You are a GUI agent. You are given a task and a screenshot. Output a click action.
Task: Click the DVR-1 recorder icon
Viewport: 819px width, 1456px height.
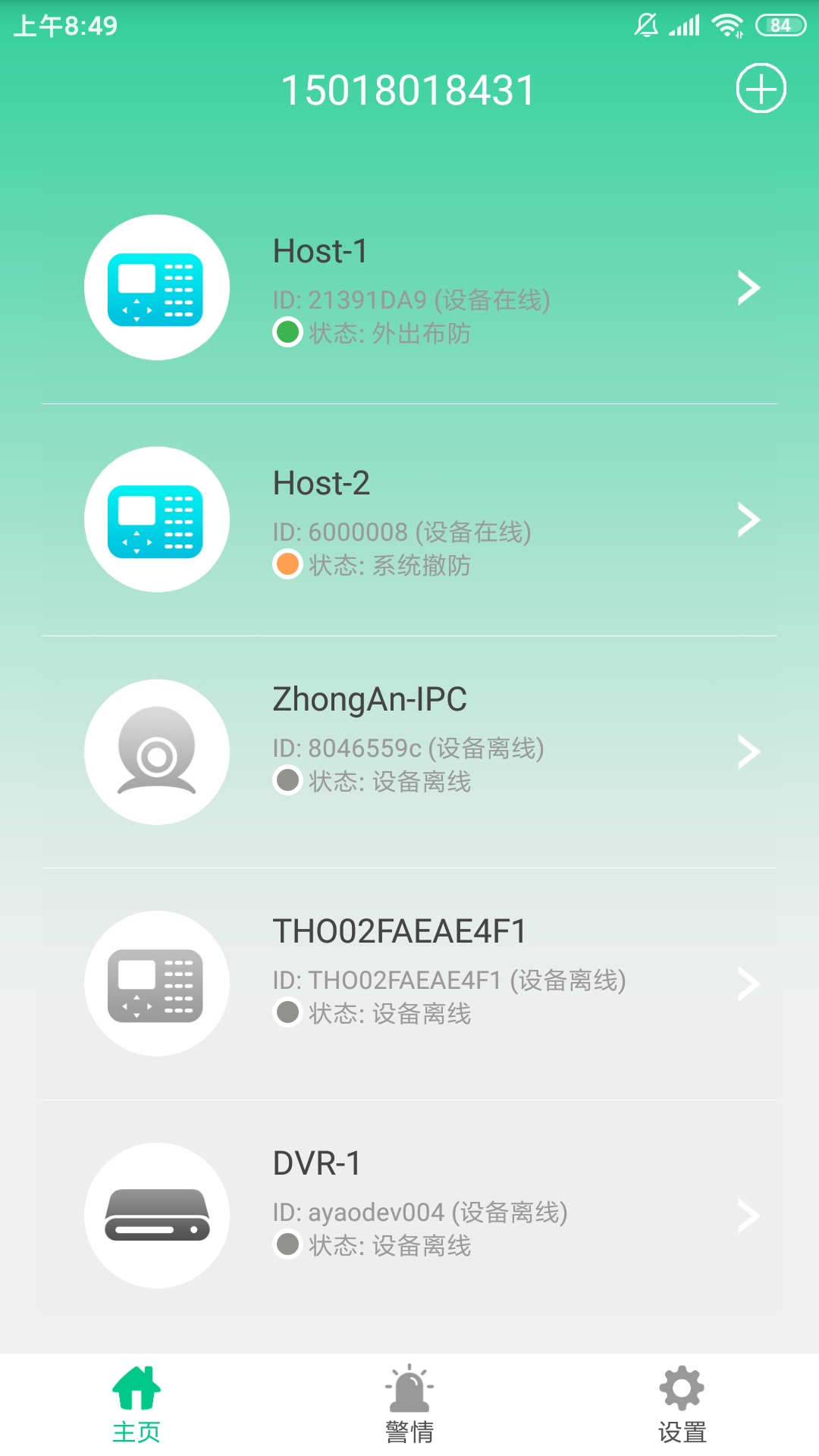(x=155, y=1216)
